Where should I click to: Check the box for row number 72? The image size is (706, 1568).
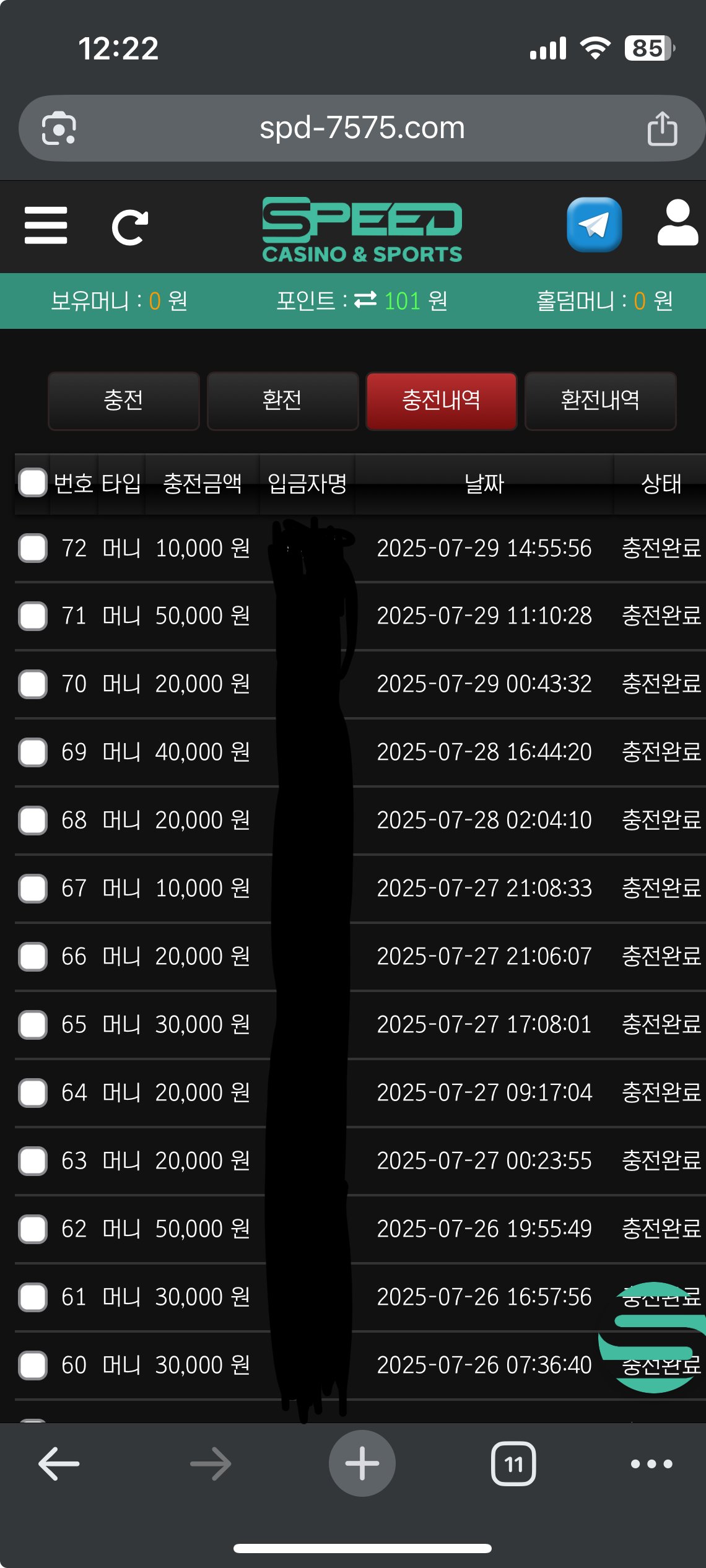[x=33, y=548]
